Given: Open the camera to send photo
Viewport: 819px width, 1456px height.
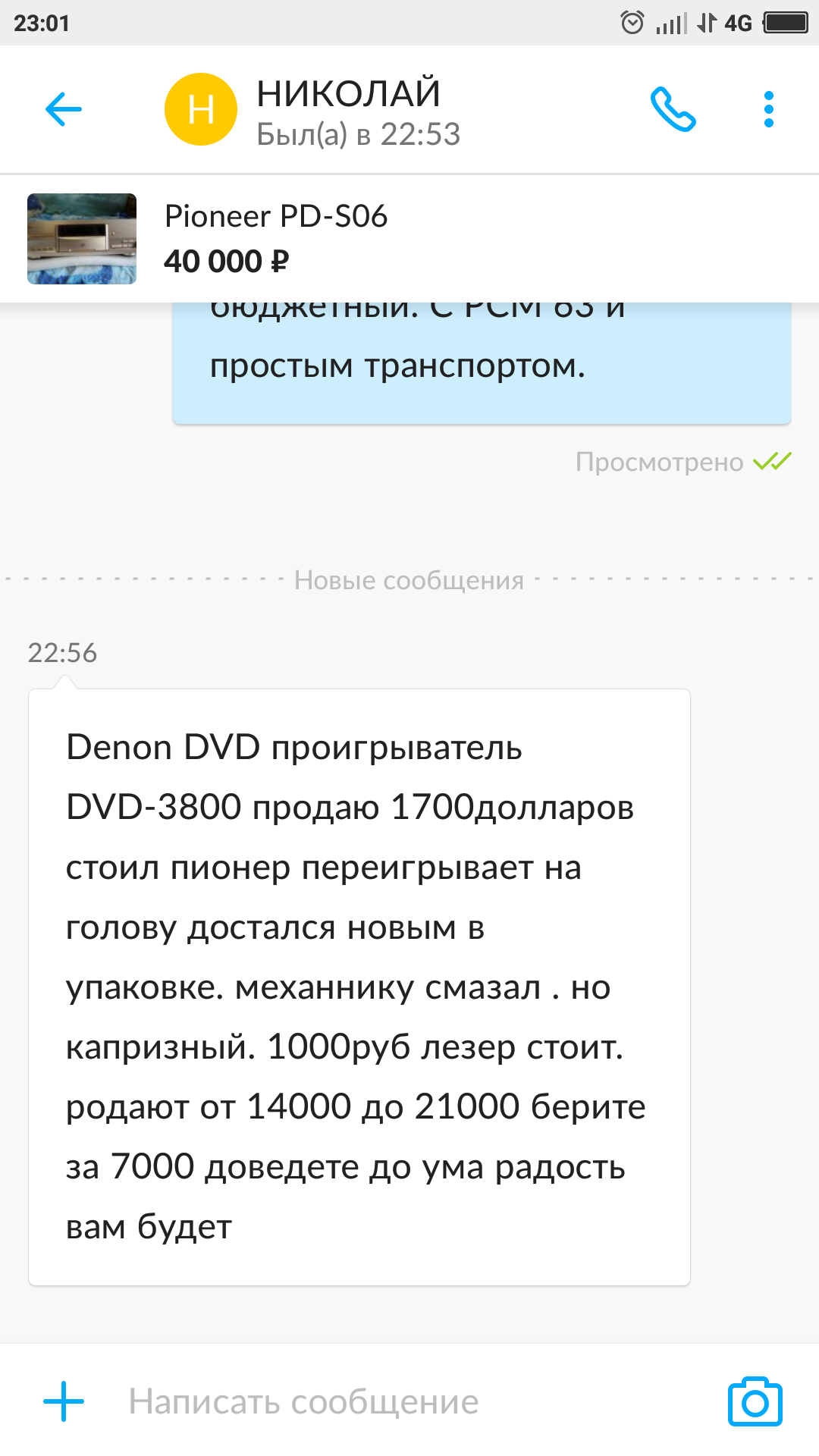Looking at the screenshot, I should [x=755, y=1401].
